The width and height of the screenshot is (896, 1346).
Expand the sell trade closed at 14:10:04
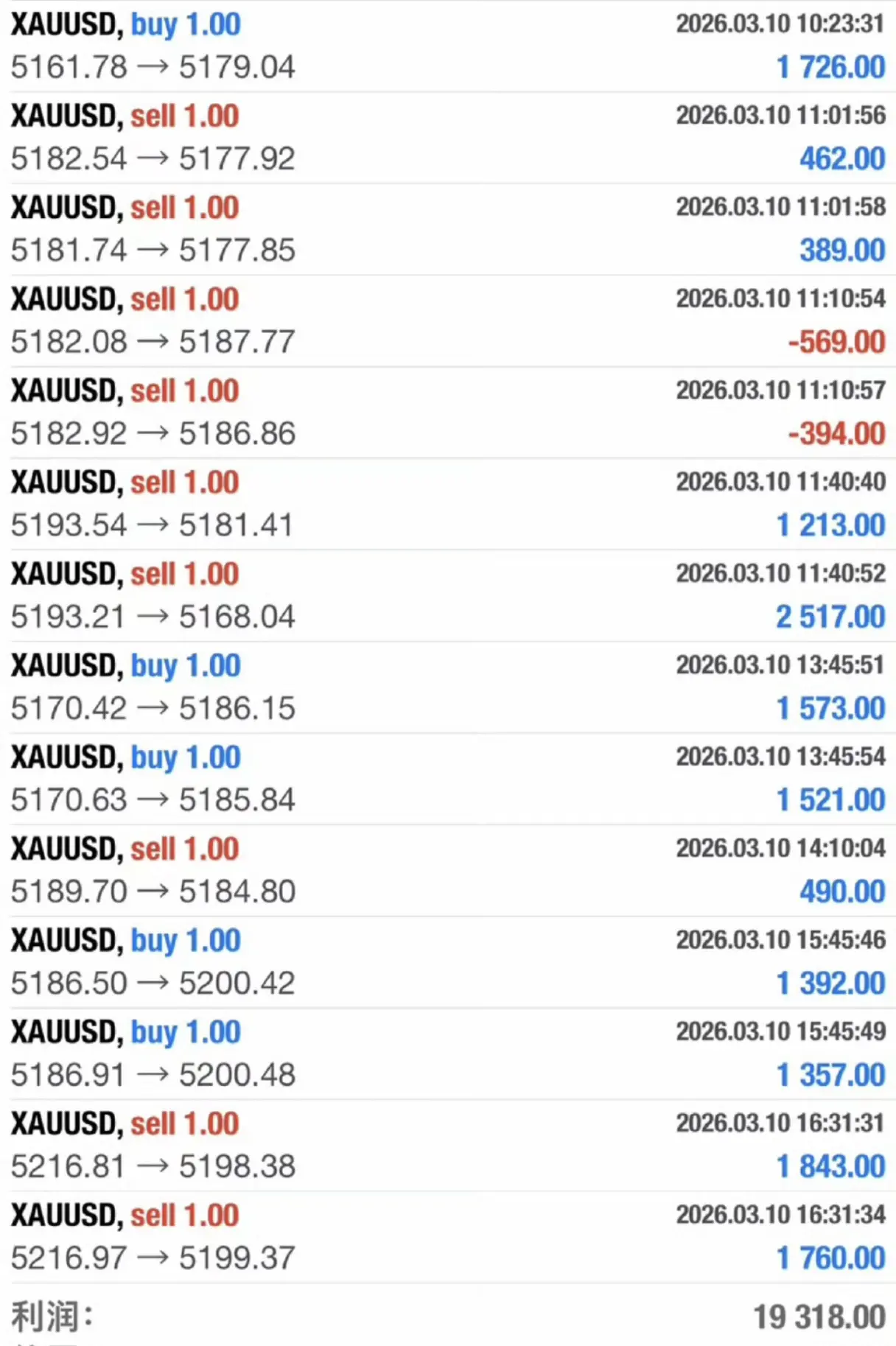click(448, 870)
